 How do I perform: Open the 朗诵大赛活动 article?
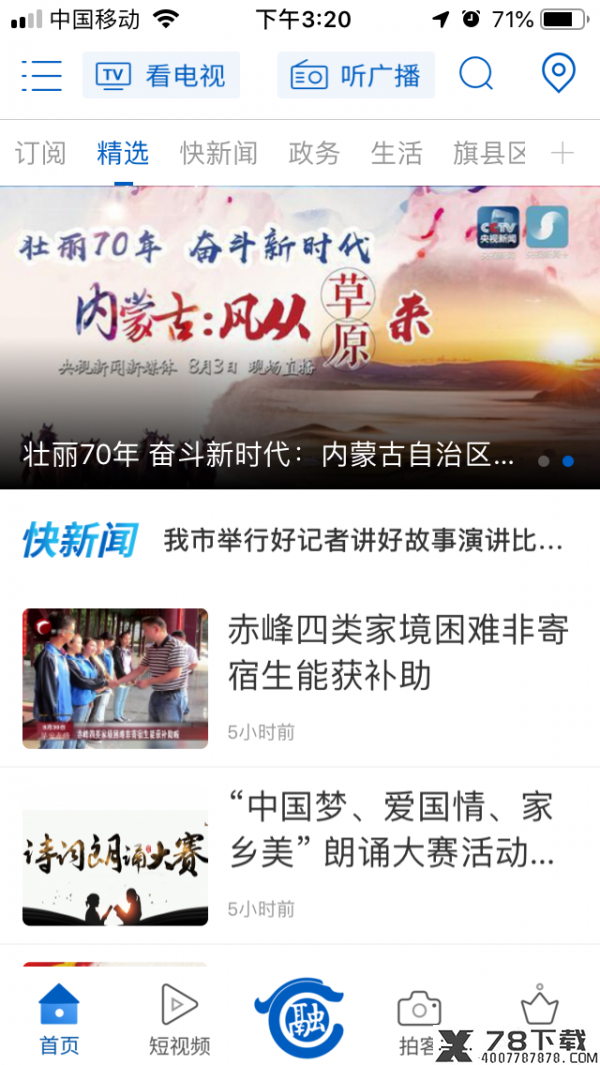300,856
